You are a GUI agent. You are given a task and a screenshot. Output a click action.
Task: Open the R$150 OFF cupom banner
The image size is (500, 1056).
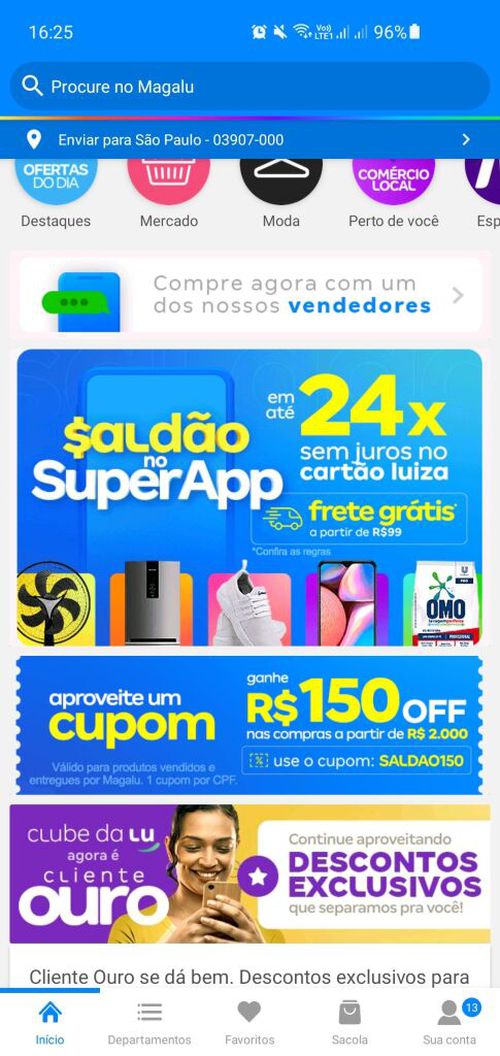click(250, 725)
